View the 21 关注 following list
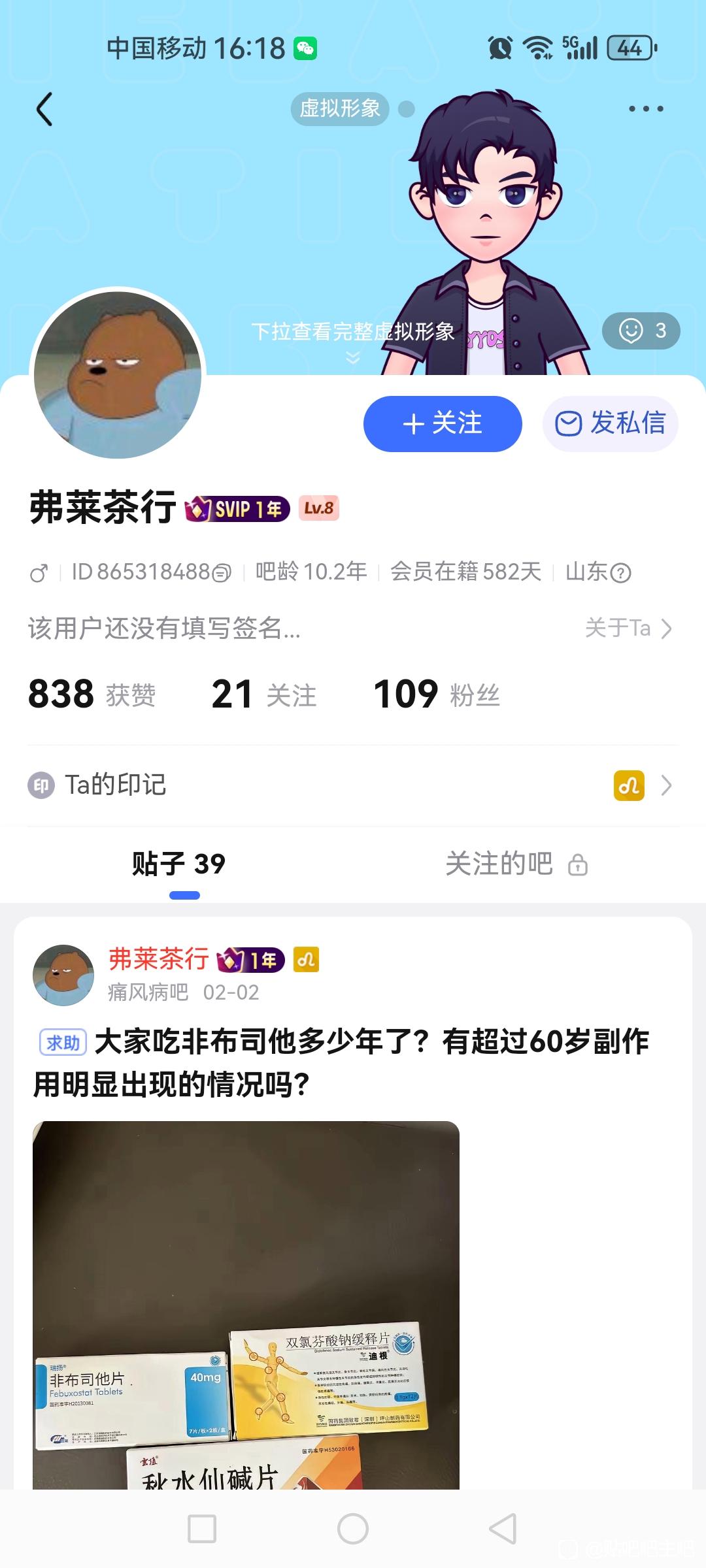The width and height of the screenshot is (706, 1568). [263, 694]
